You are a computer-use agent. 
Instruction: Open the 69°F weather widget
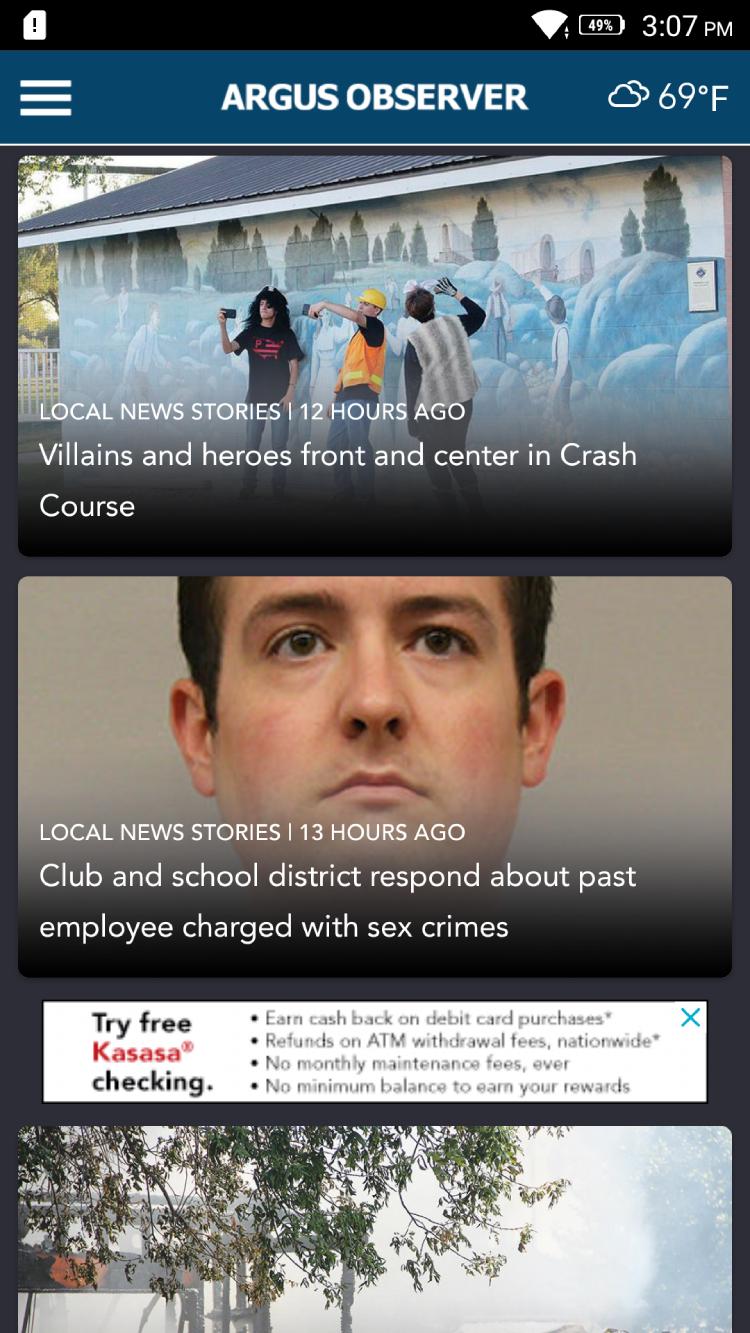(x=668, y=97)
